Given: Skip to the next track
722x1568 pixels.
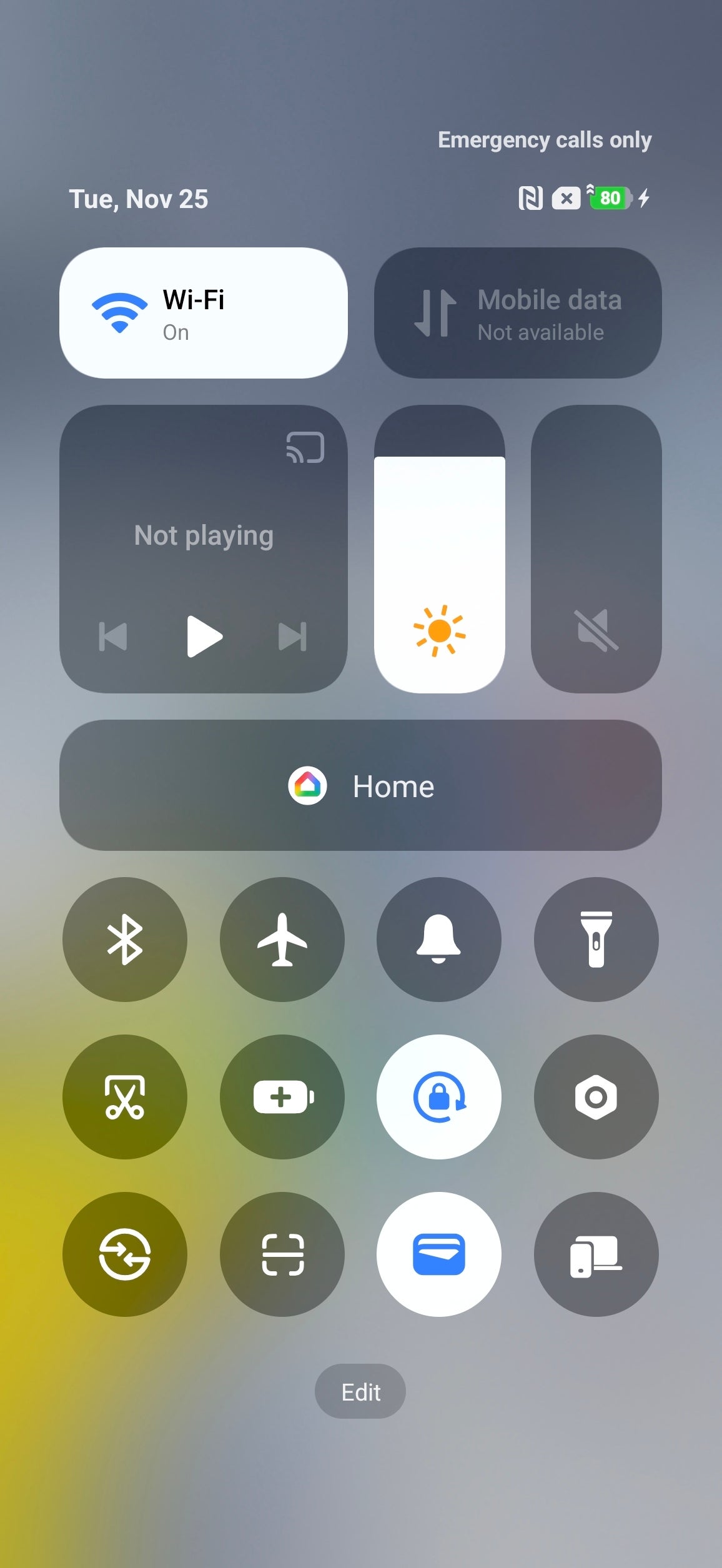Looking at the screenshot, I should (x=292, y=637).
